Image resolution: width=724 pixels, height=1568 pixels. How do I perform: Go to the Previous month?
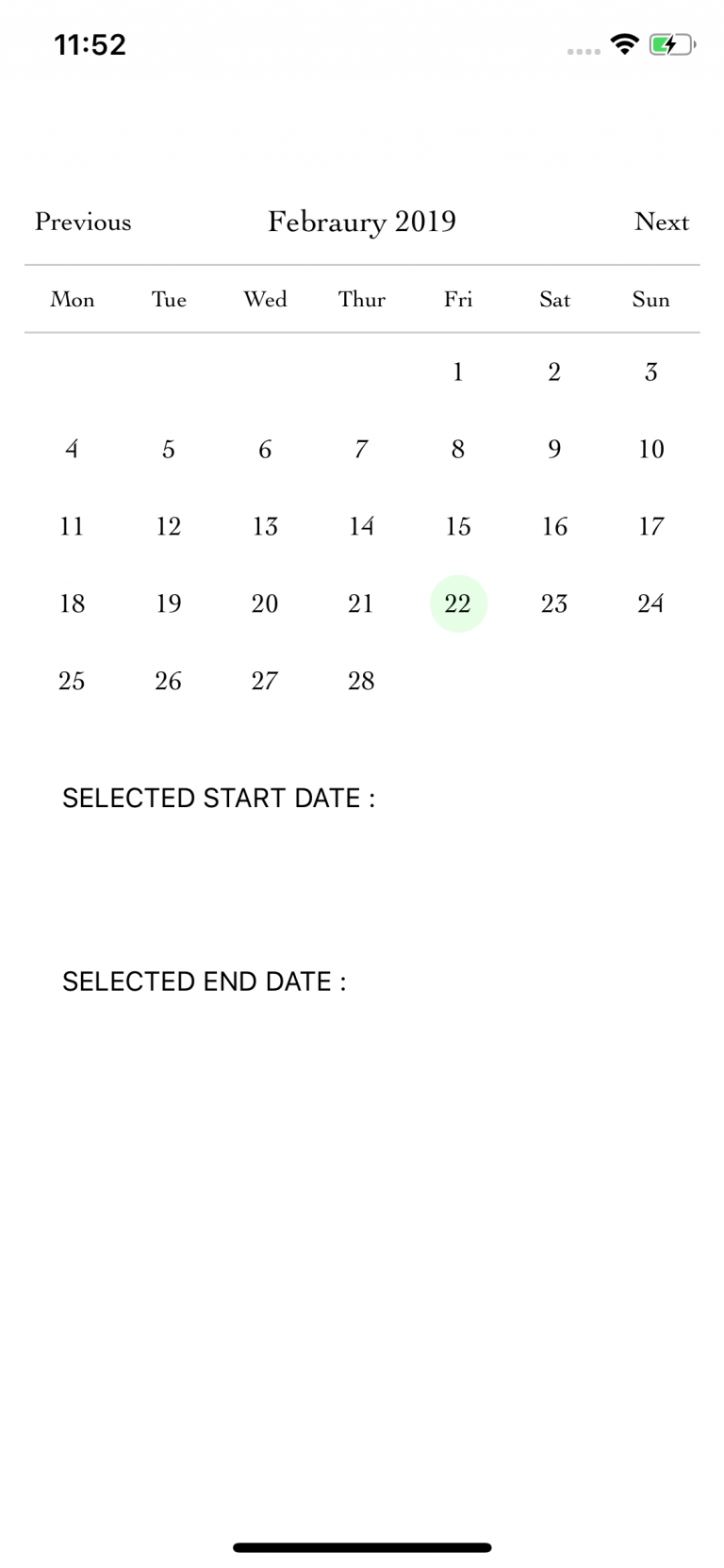pyautogui.click(x=83, y=222)
